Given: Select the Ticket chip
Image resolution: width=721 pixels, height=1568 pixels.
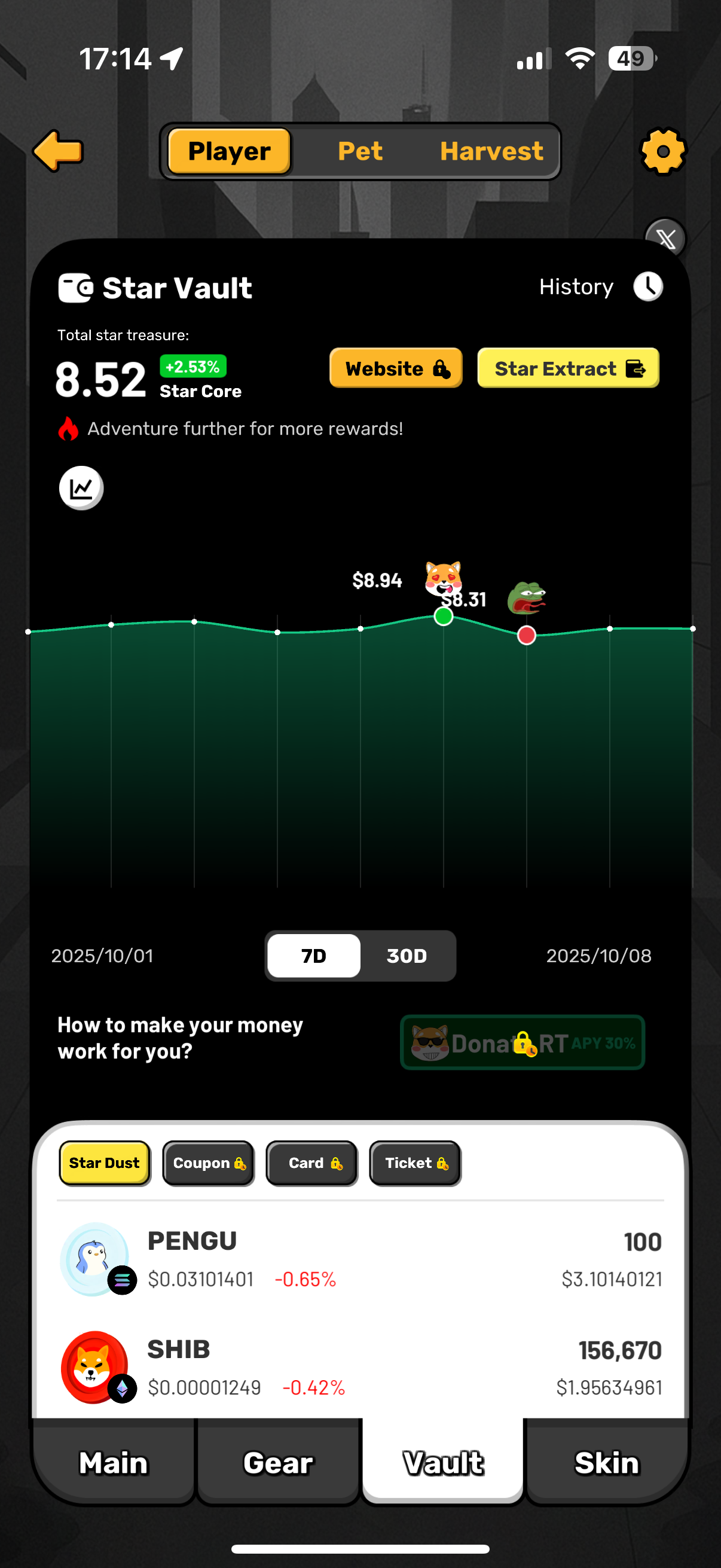Looking at the screenshot, I should point(415,1163).
